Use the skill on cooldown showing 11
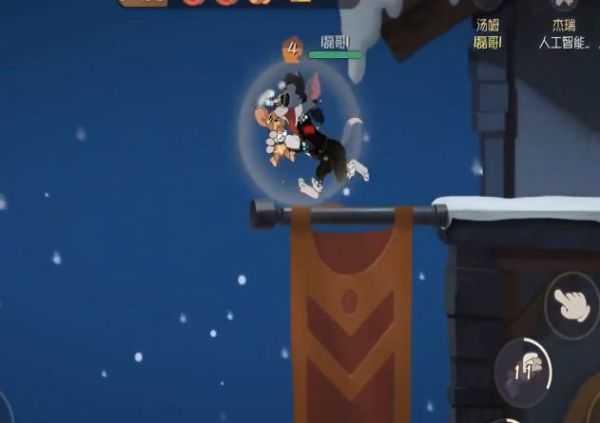The height and width of the screenshot is (423, 600). [523, 371]
